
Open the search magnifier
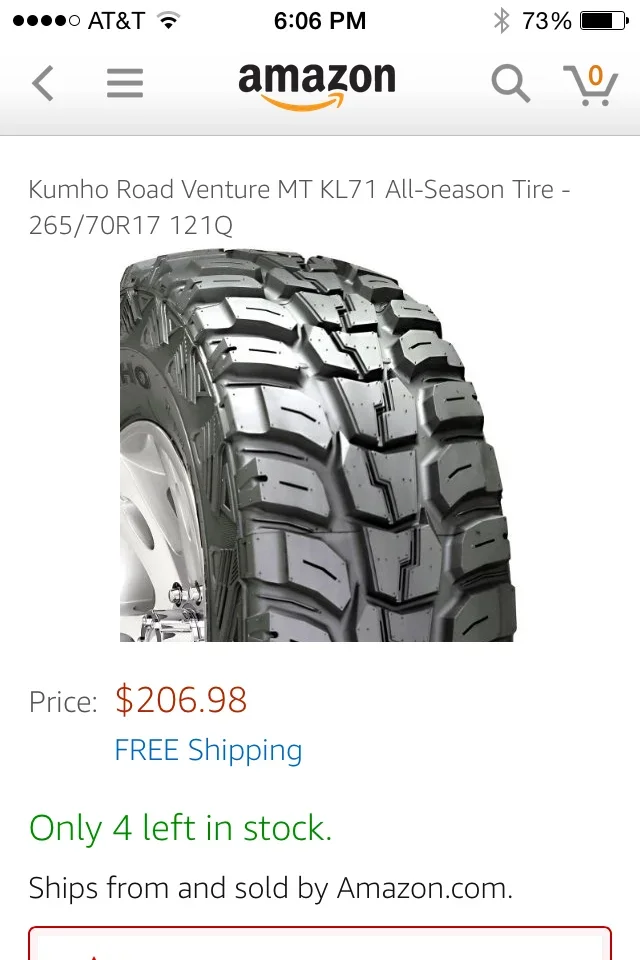(x=510, y=85)
